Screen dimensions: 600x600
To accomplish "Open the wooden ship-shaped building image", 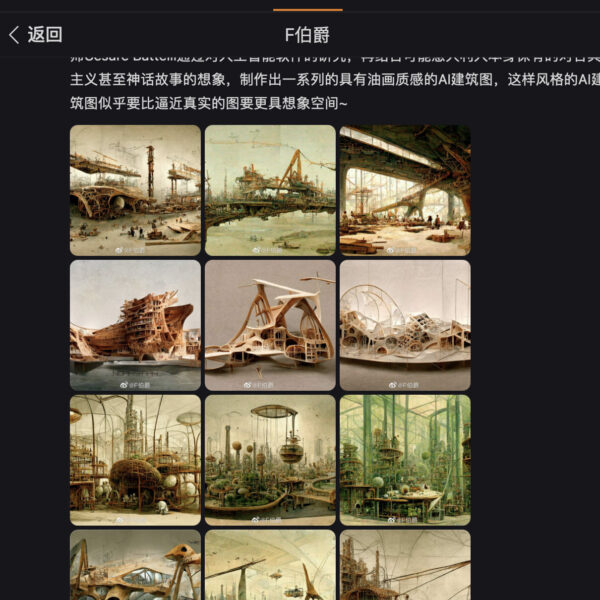I will [x=135, y=325].
